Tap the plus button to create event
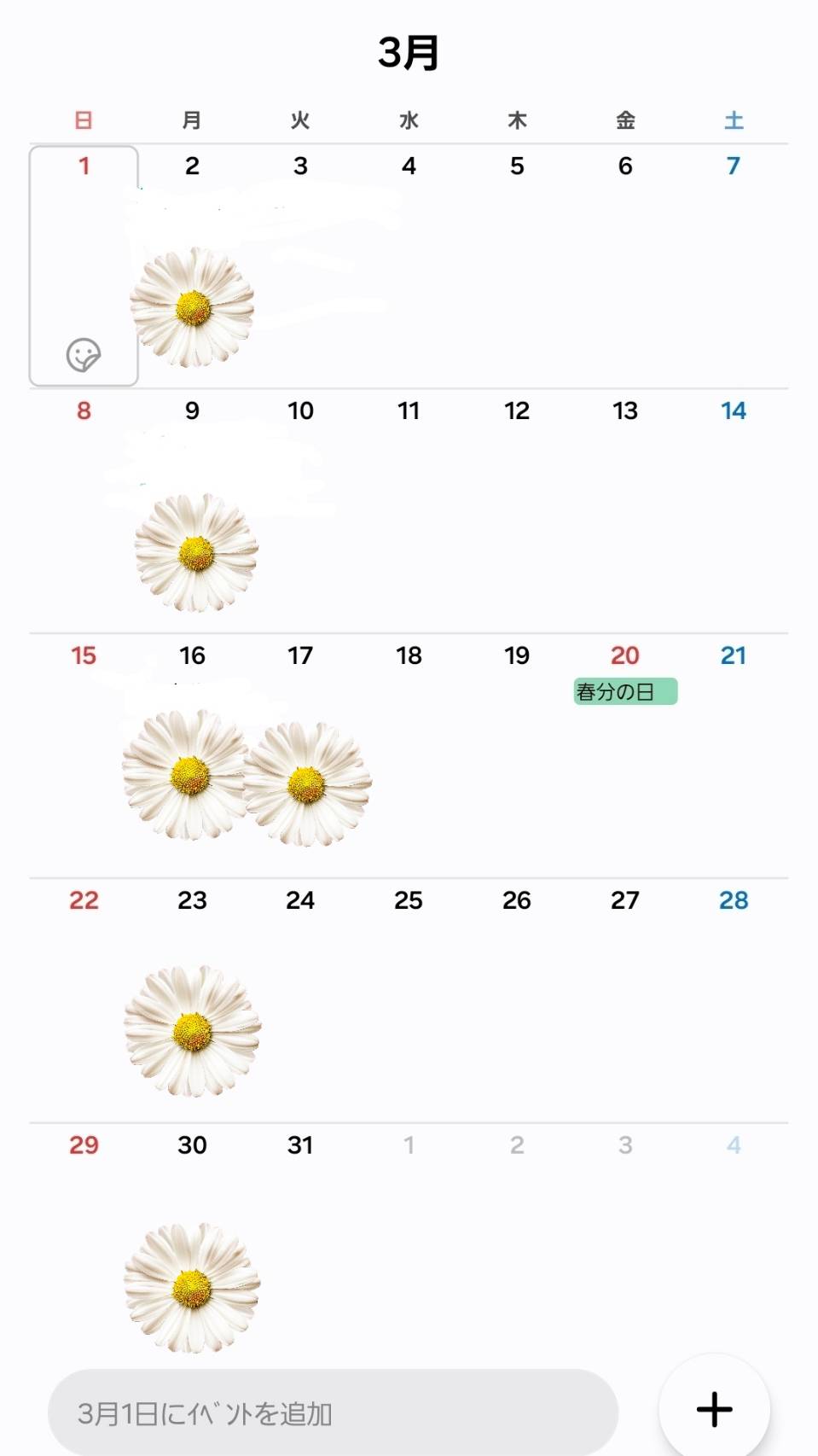This screenshot has height=1456, width=818. pos(714,1409)
